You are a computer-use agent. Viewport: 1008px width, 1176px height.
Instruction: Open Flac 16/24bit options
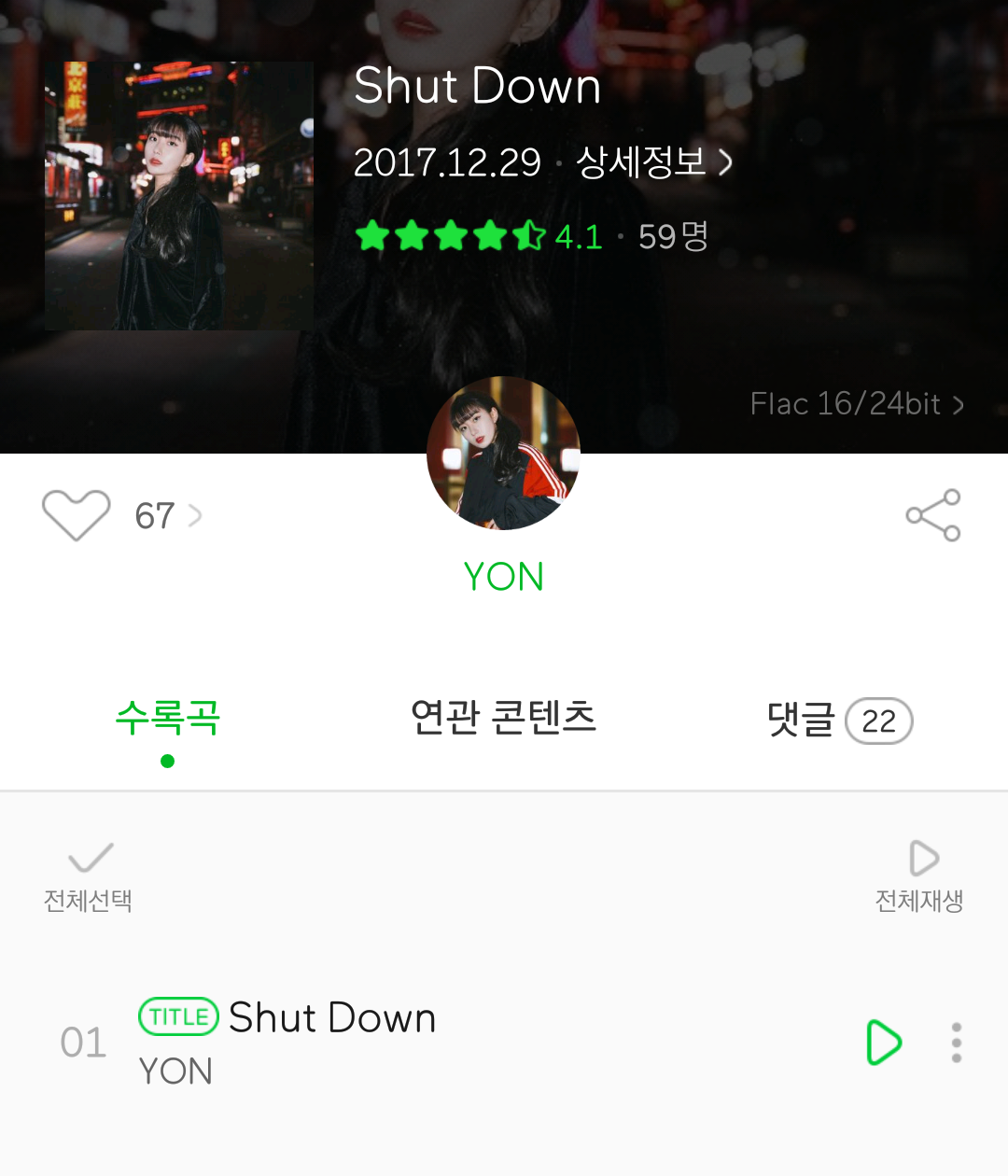[857, 404]
